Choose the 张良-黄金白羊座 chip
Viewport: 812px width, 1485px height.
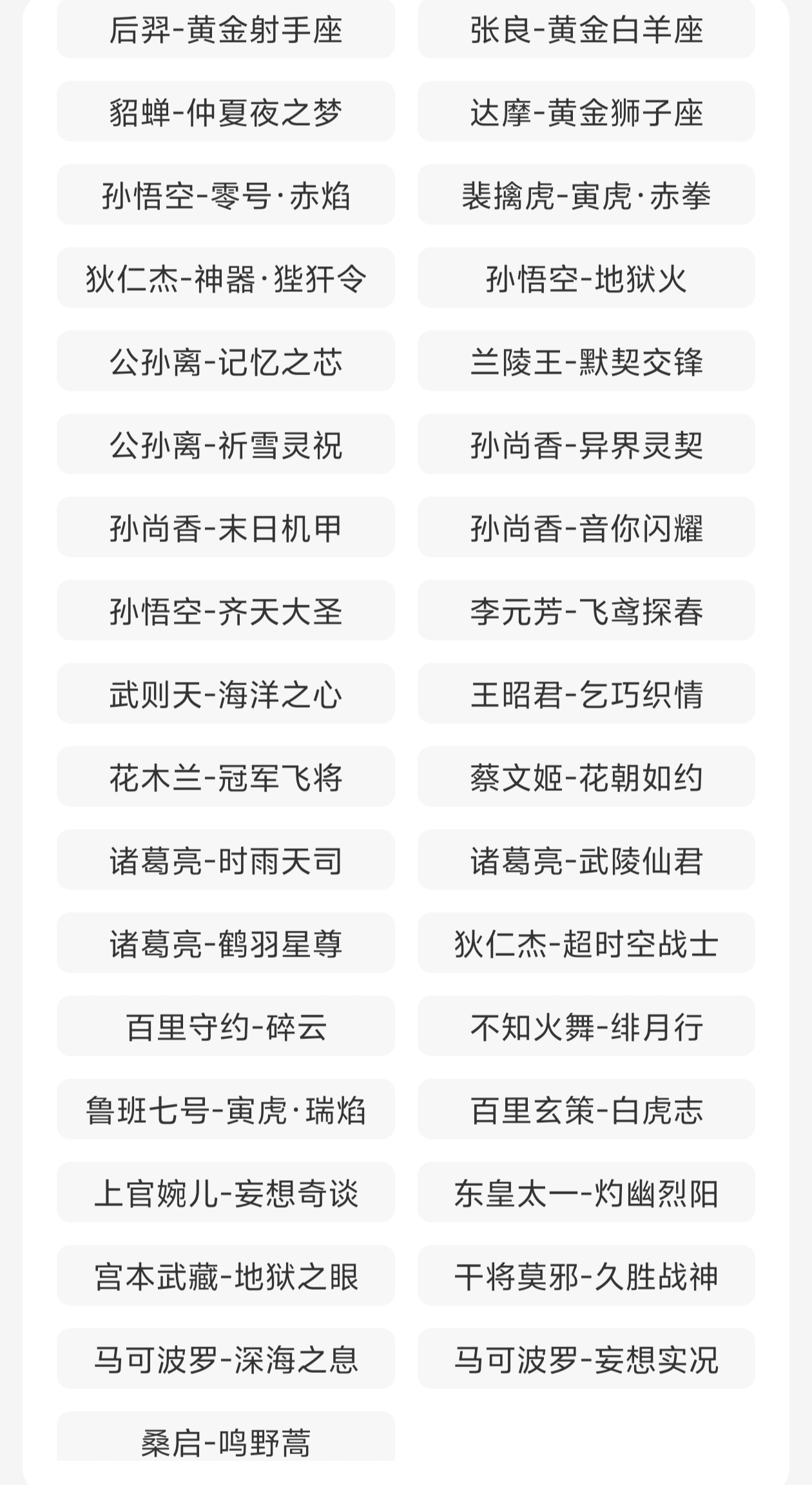click(x=586, y=29)
